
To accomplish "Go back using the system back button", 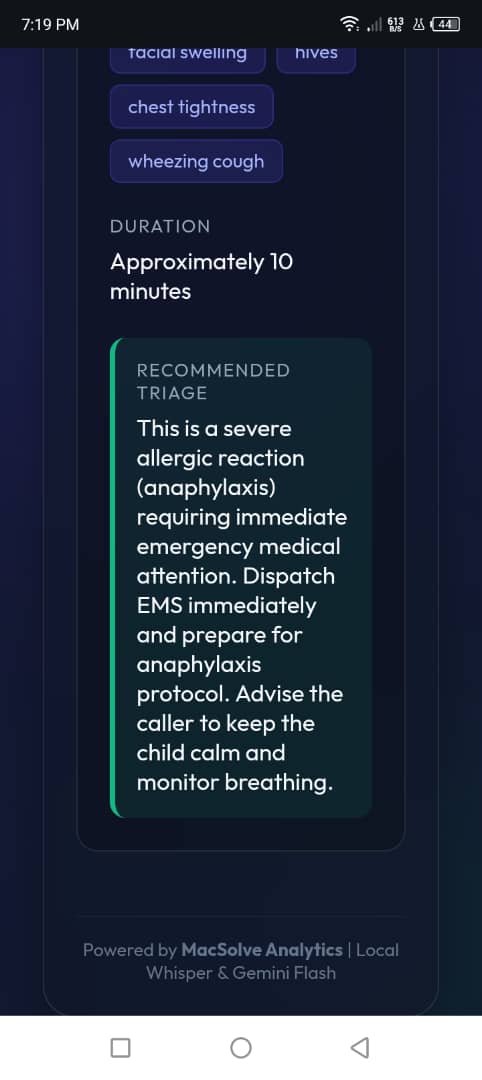I will (x=359, y=1048).
